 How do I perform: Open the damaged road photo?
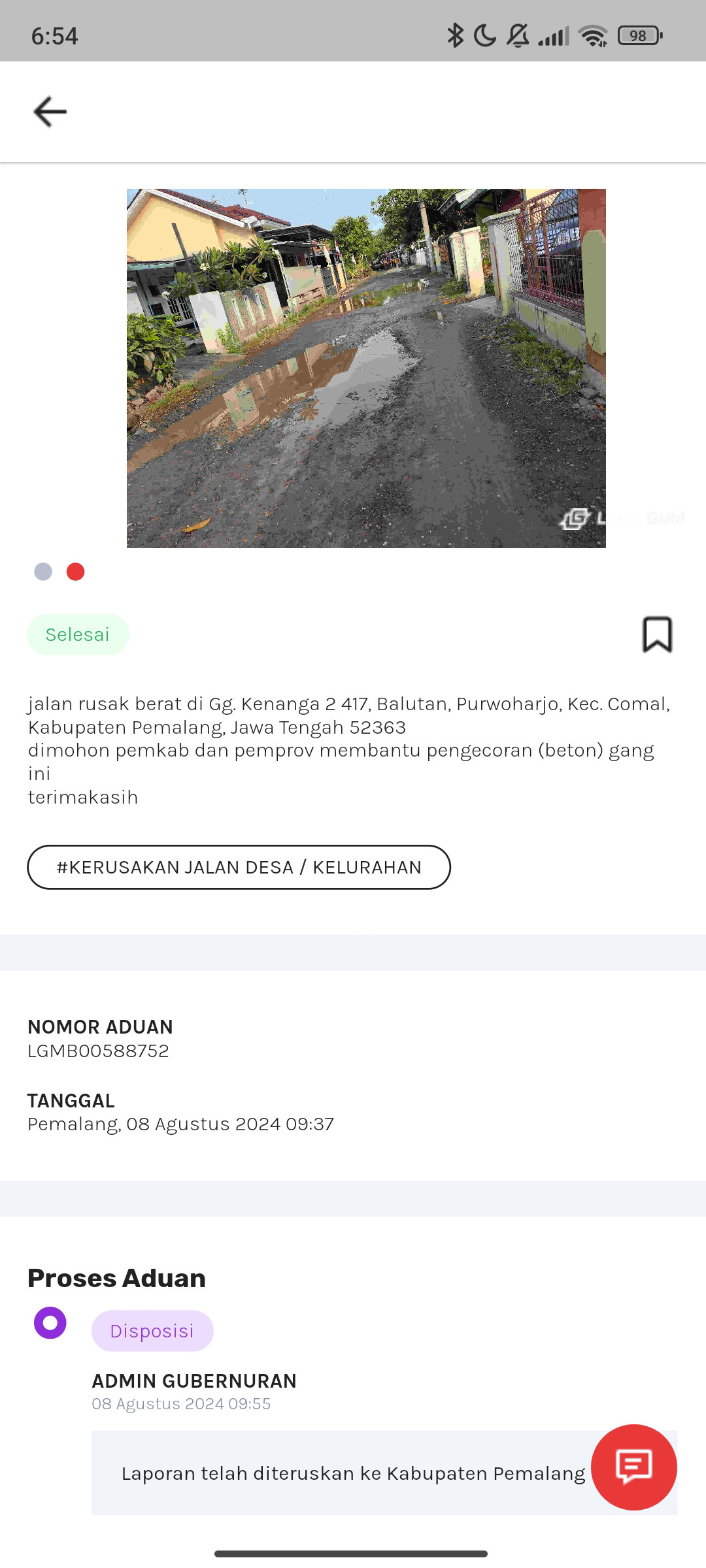click(x=366, y=368)
